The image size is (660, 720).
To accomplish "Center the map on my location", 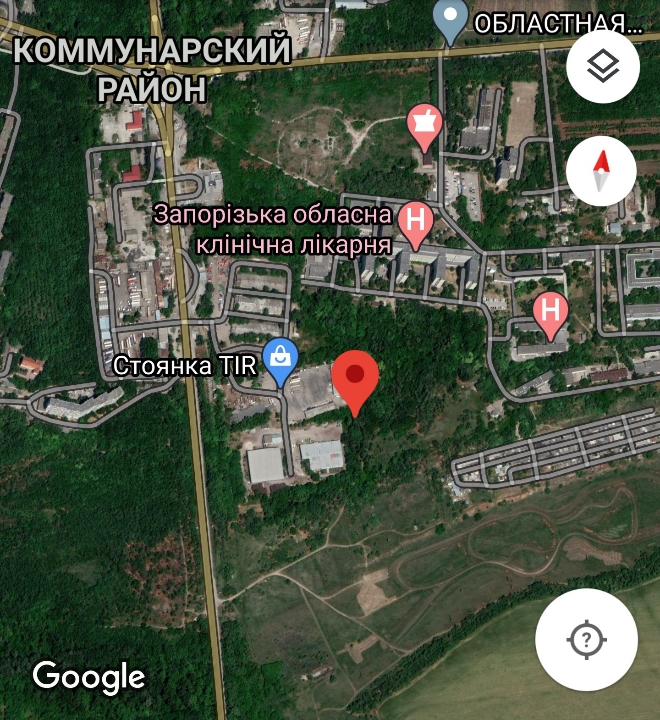I will pos(587,640).
